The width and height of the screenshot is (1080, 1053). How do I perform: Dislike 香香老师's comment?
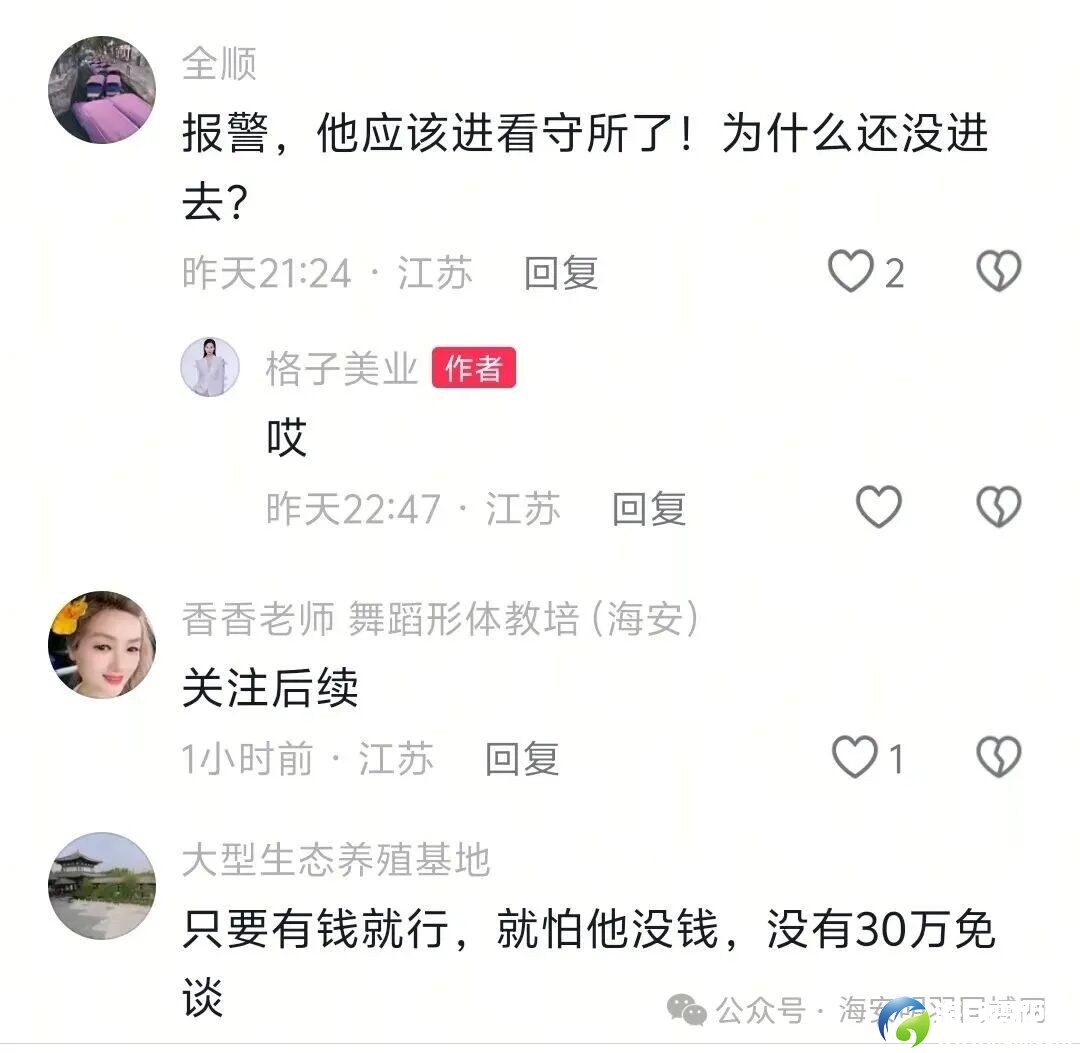click(998, 758)
